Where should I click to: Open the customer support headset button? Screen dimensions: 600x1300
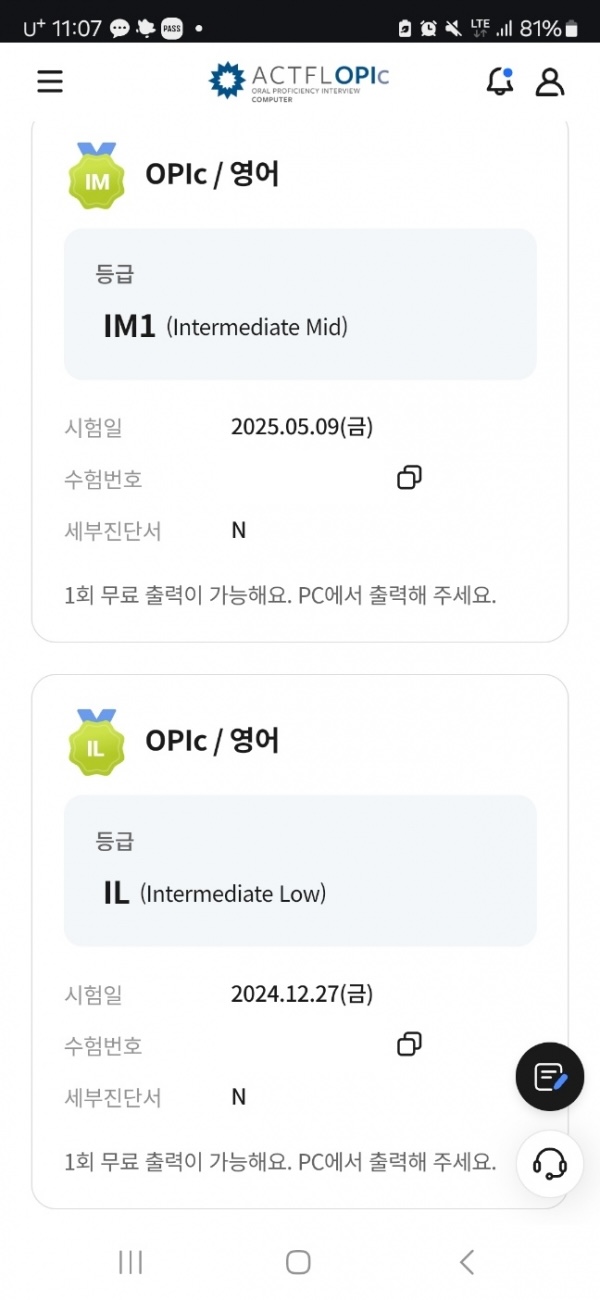[x=550, y=1163]
